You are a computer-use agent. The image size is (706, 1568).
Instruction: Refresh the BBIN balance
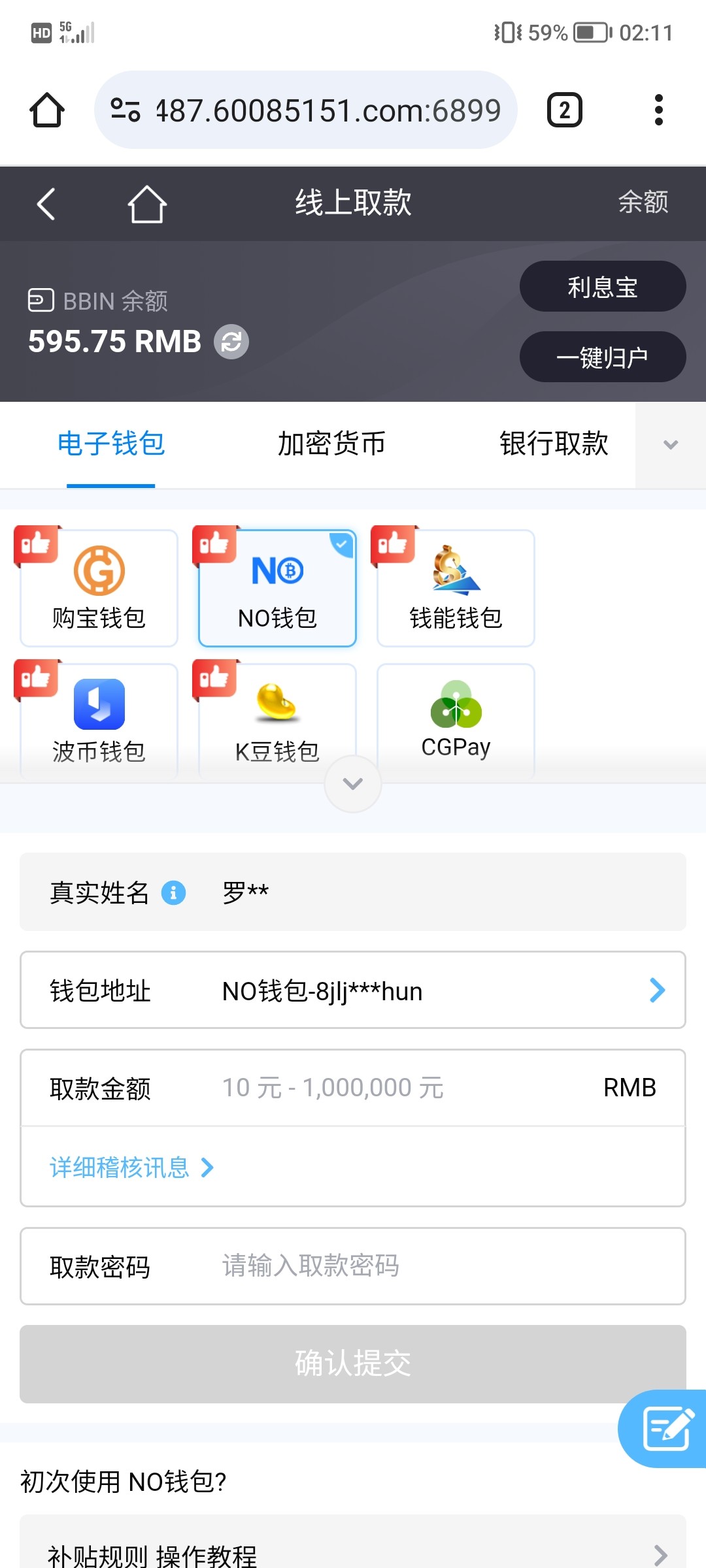(x=231, y=342)
